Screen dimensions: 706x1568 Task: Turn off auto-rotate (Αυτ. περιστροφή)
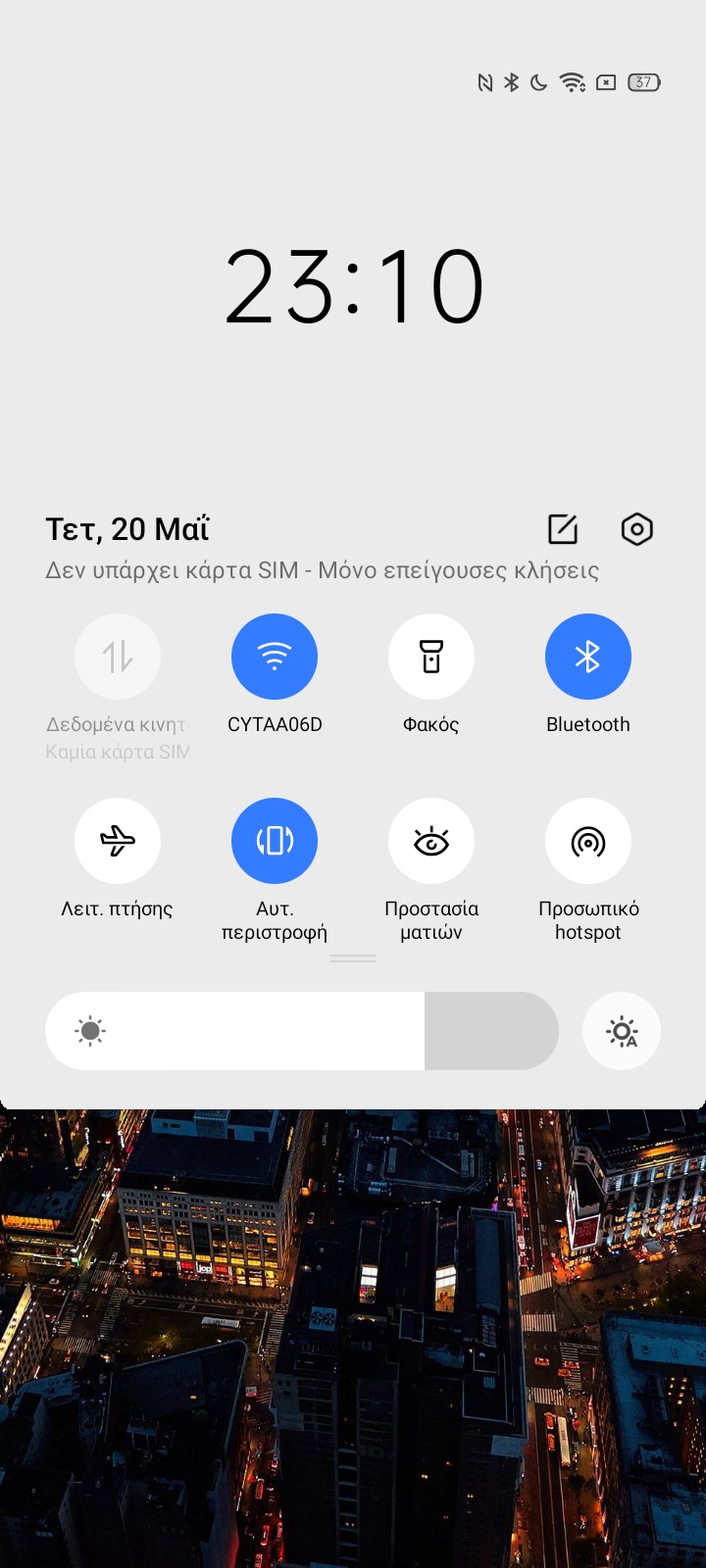click(x=275, y=841)
